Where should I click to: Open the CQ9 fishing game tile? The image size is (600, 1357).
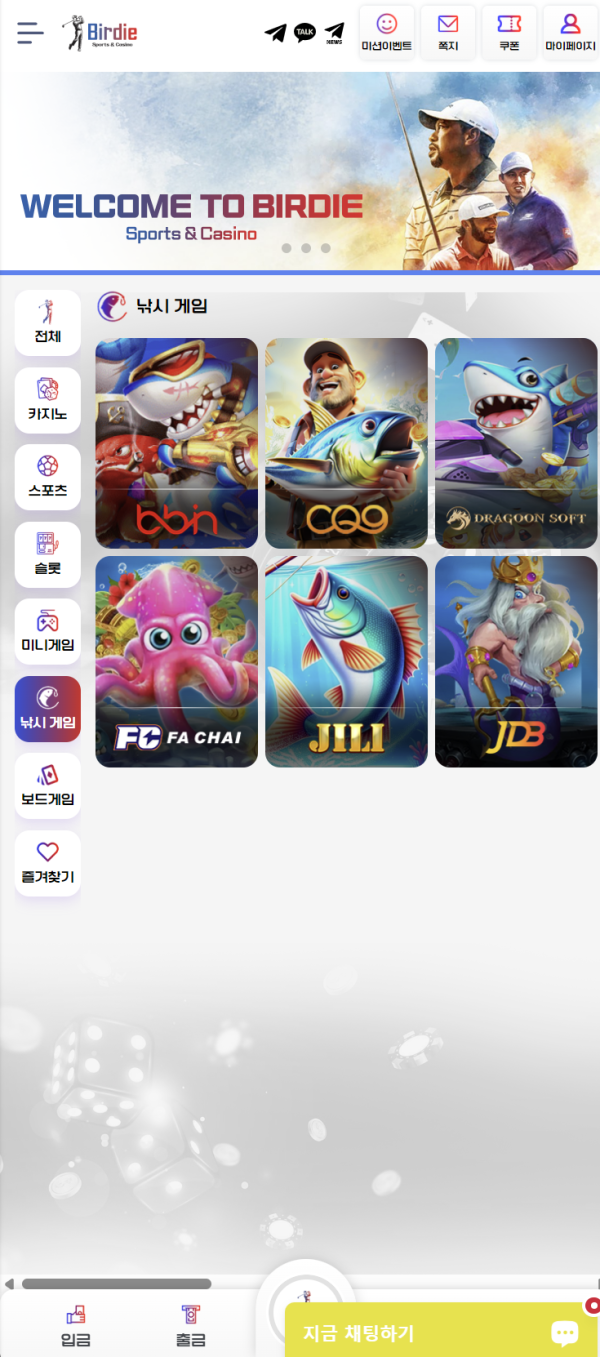click(346, 443)
